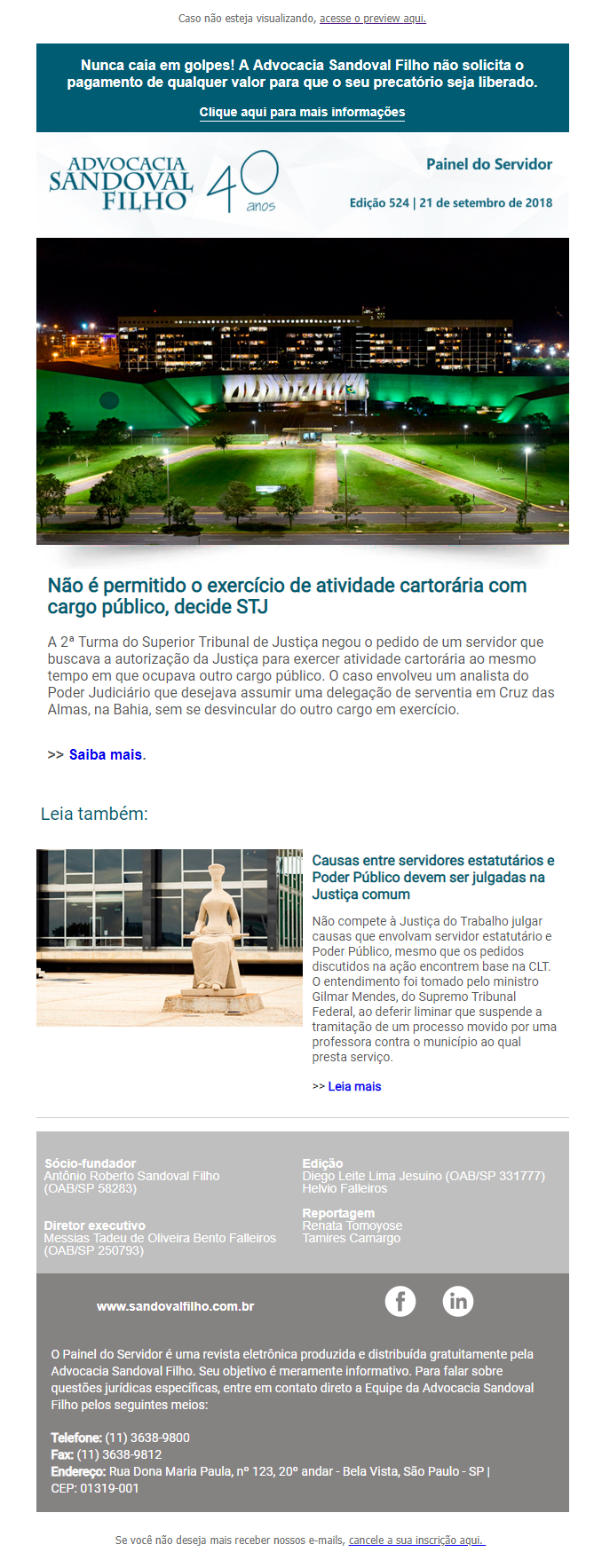Open 'Saiba mais' for the STJ article
The width and height of the screenshot is (594, 1568).
coord(106,754)
